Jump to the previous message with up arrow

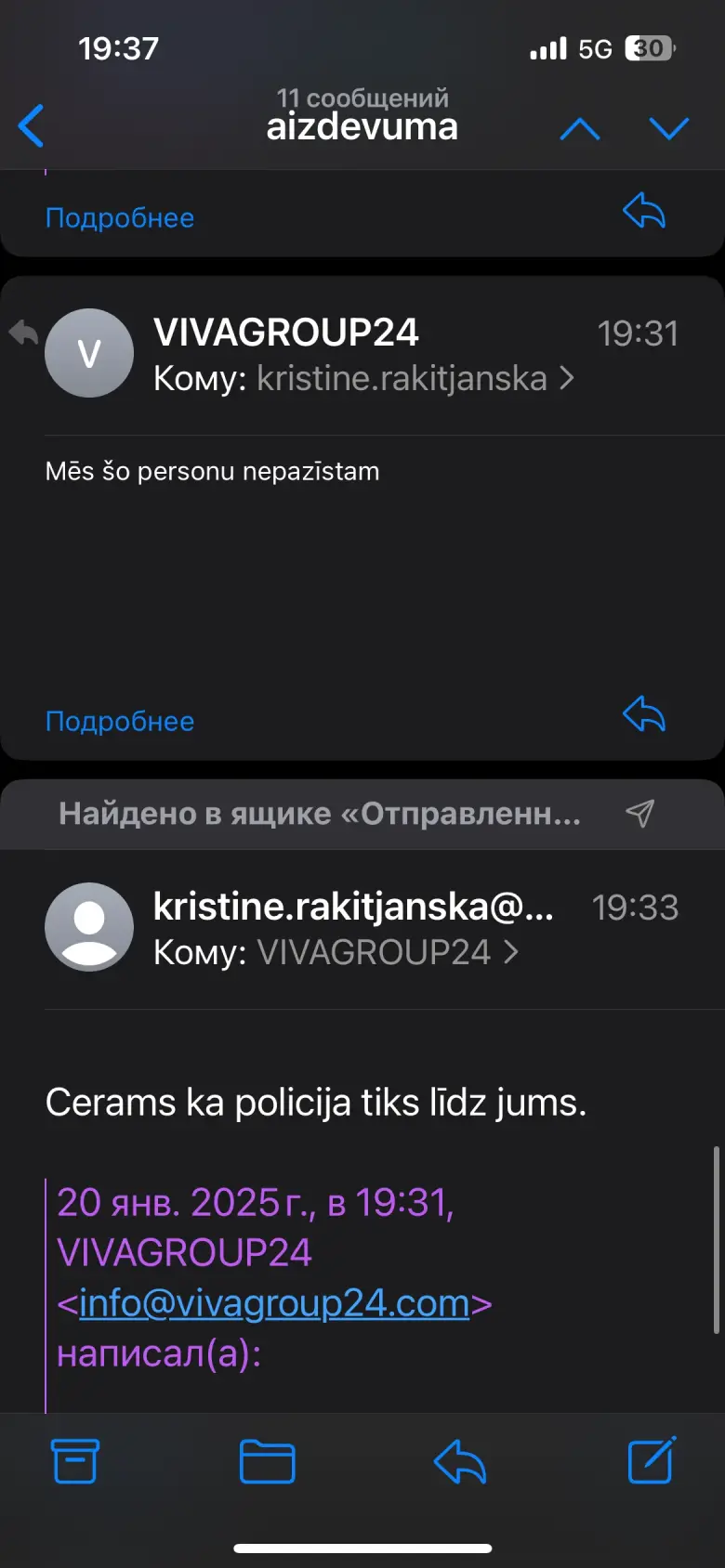coord(580,128)
